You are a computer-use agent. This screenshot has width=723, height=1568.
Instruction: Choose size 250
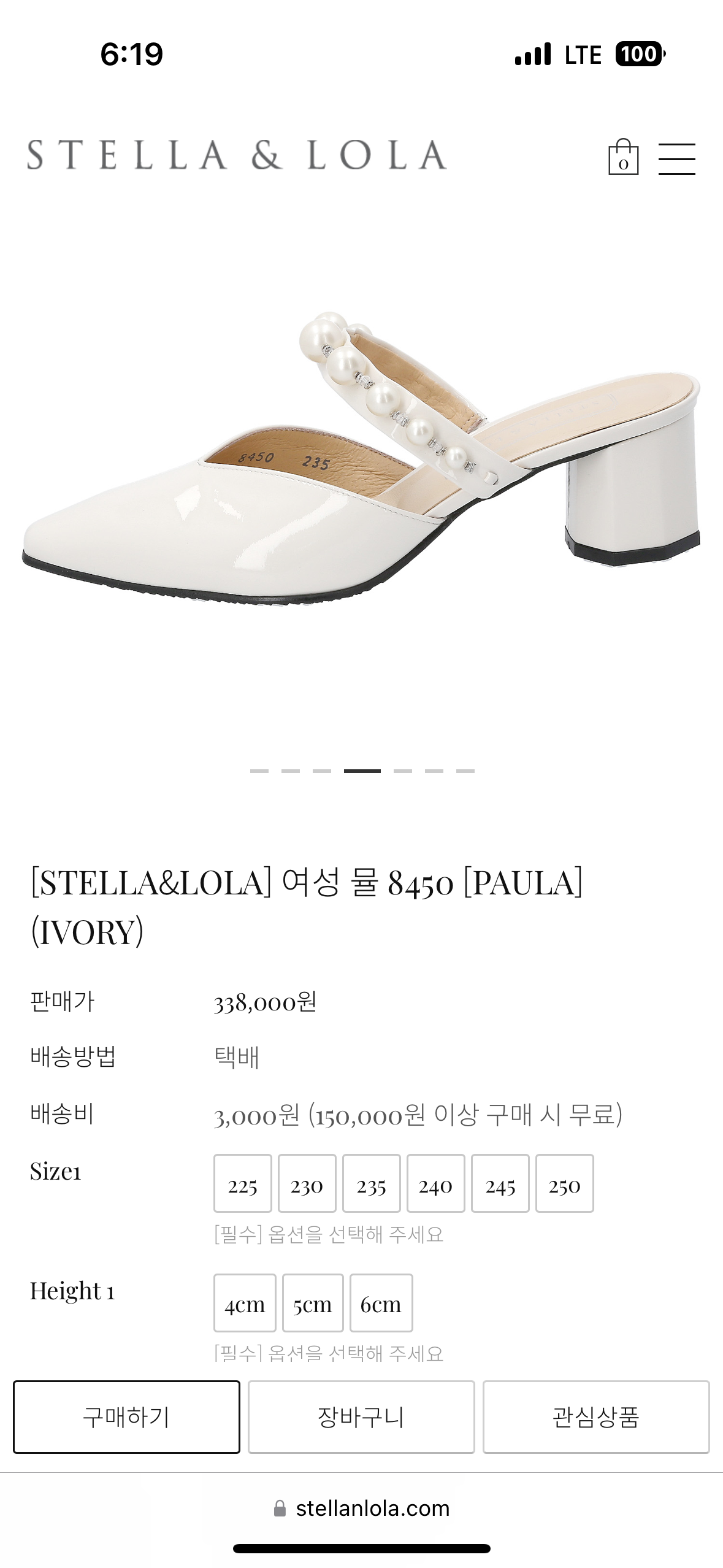point(564,1183)
